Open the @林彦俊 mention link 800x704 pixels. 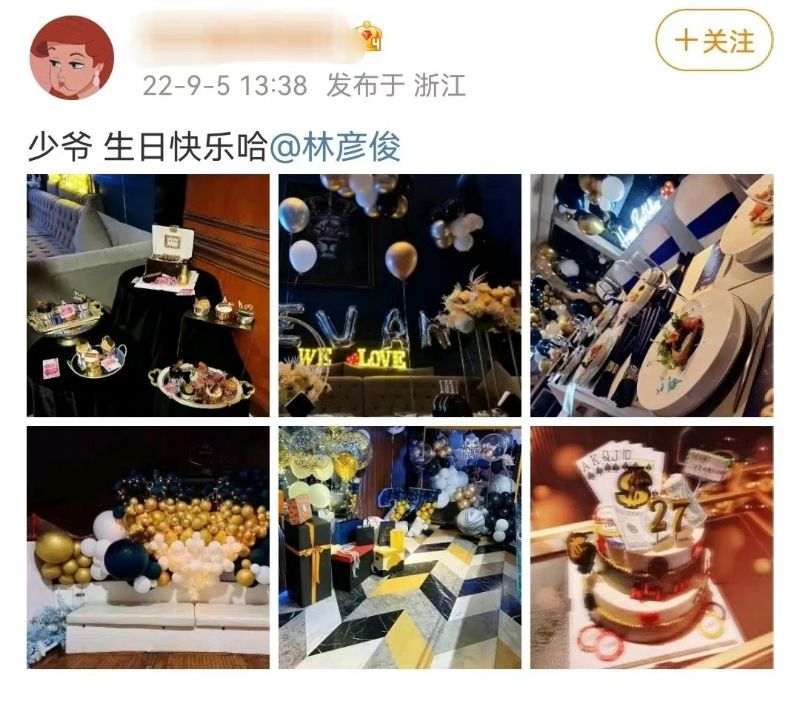click(x=336, y=148)
